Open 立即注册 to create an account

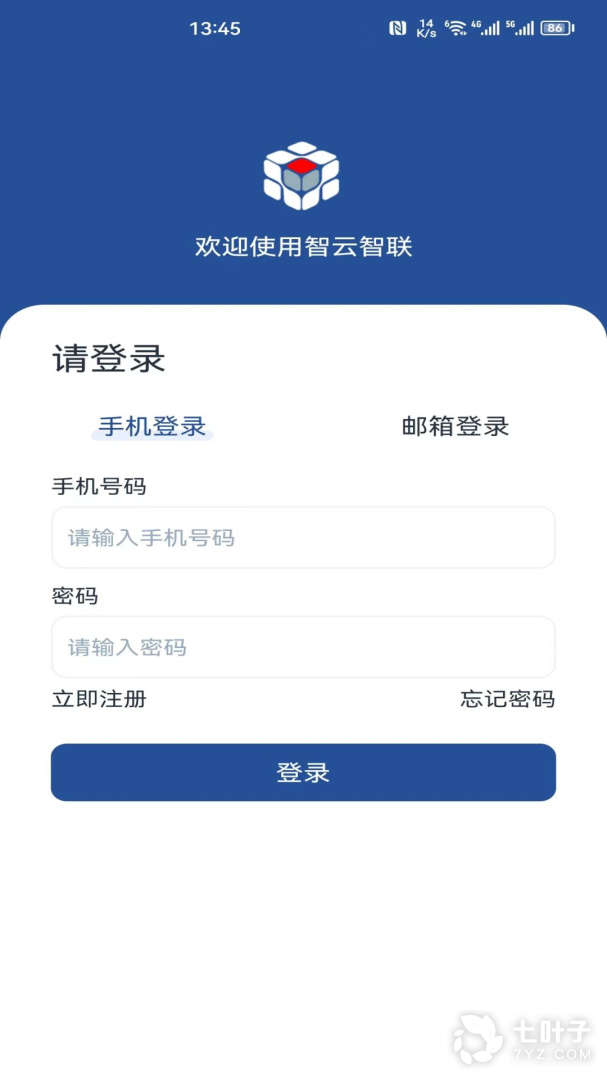99,699
